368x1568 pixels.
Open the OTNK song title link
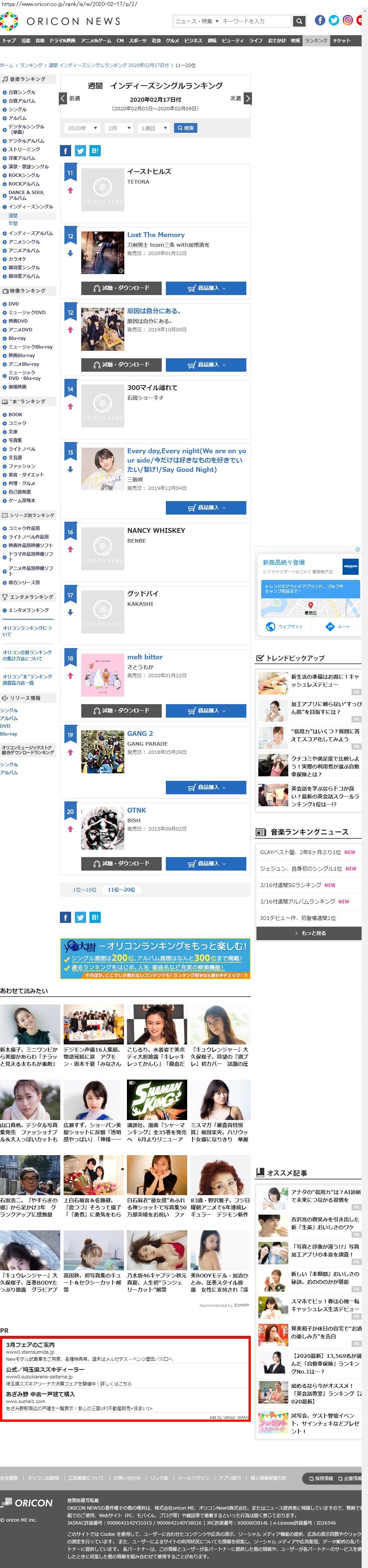(x=137, y=810)
